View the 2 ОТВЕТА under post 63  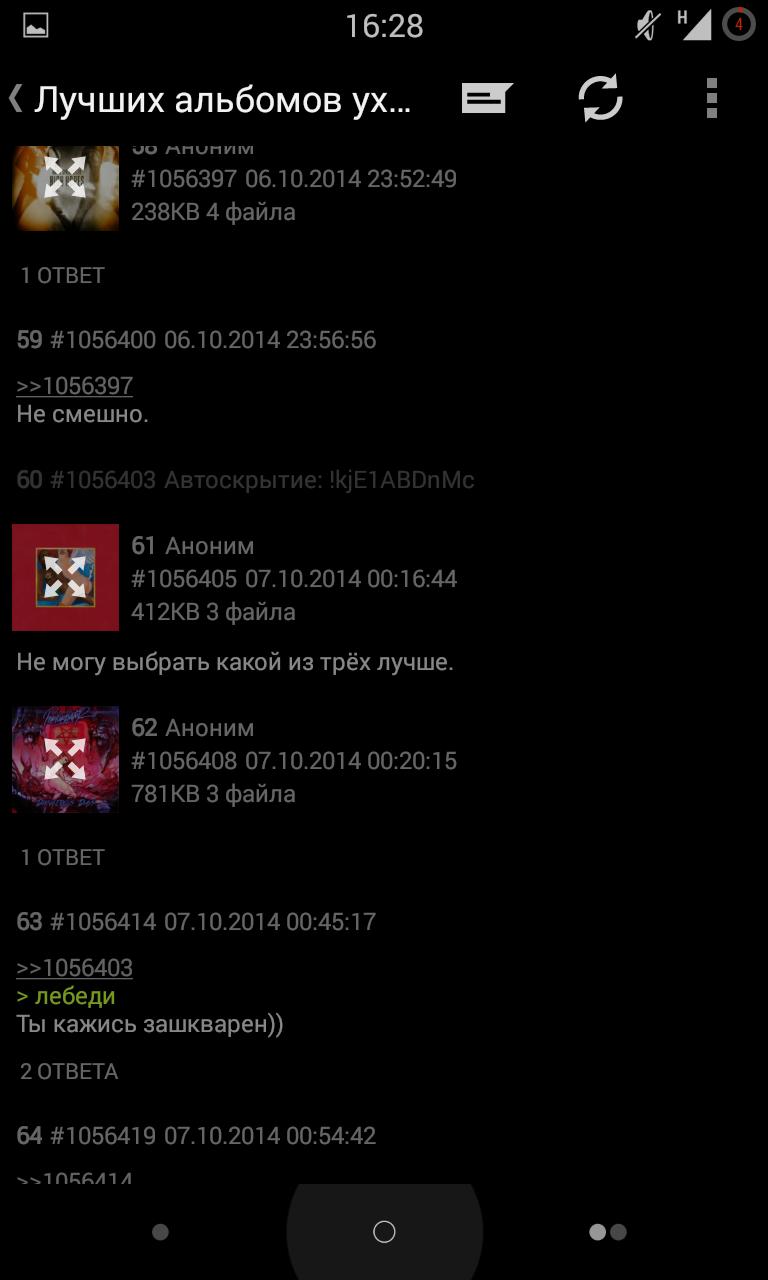click(69, 1071)
